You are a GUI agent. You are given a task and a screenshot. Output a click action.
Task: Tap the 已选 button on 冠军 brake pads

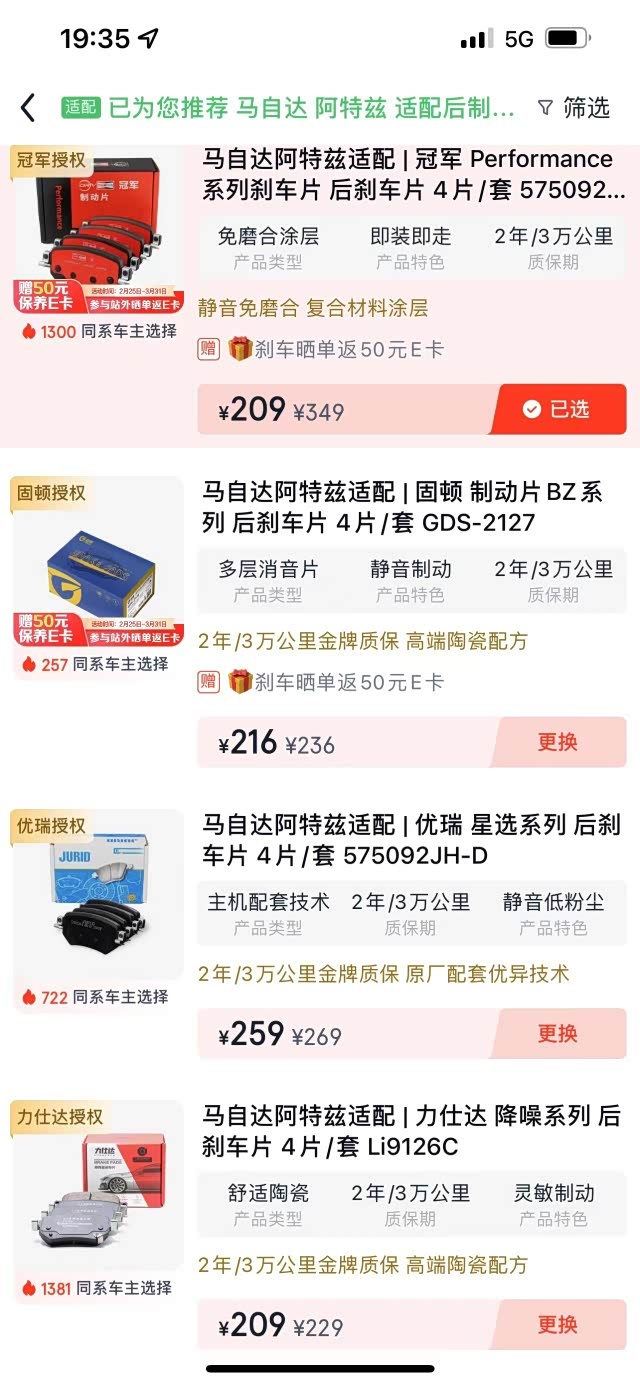point(558,409)
